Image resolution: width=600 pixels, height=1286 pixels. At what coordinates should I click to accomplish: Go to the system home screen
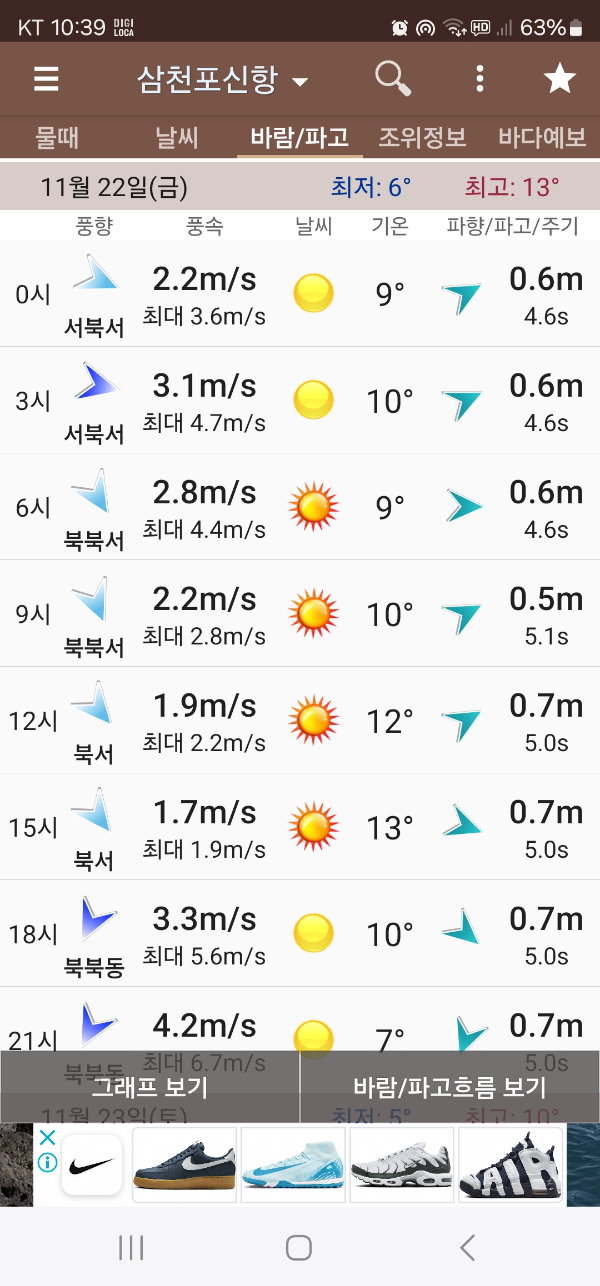(299, 1247)
